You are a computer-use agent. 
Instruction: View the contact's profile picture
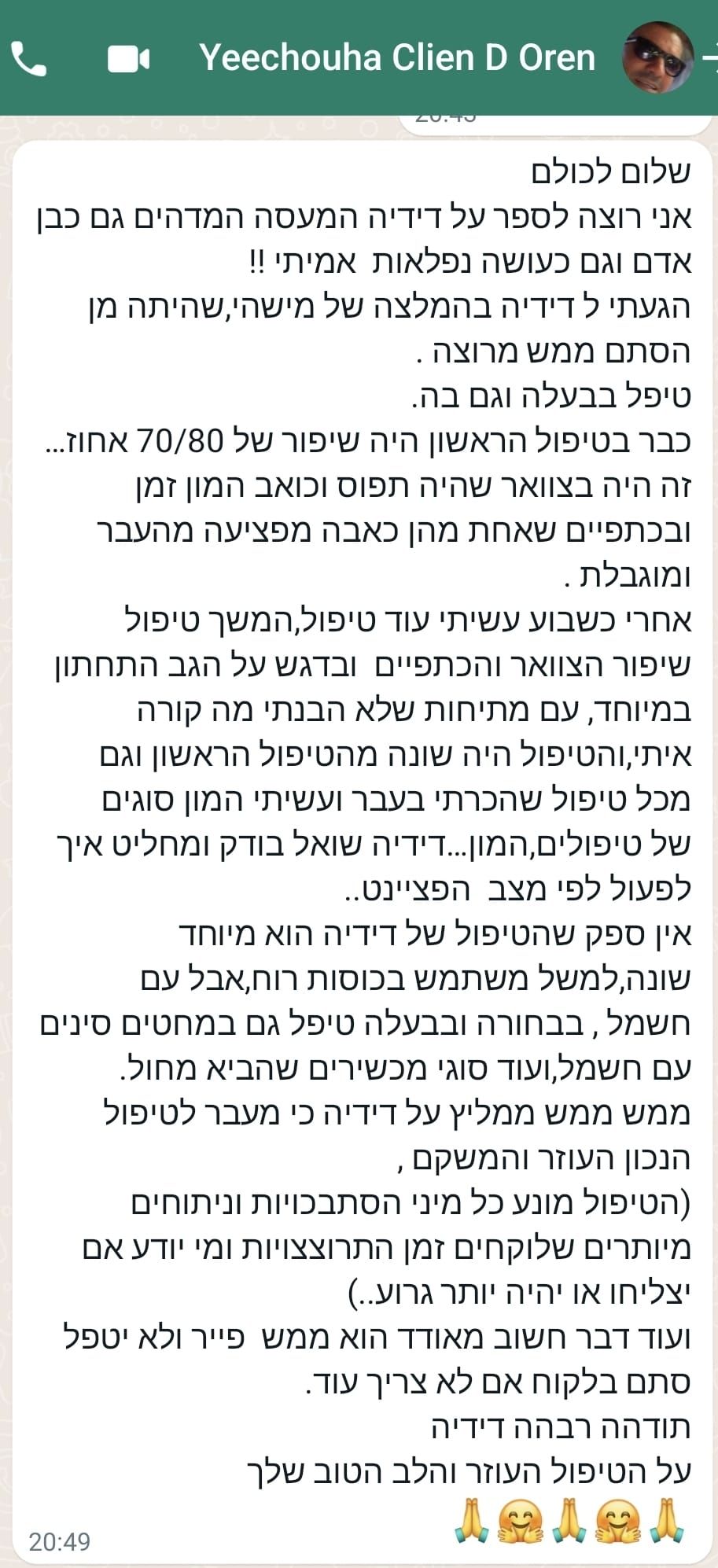657,57
